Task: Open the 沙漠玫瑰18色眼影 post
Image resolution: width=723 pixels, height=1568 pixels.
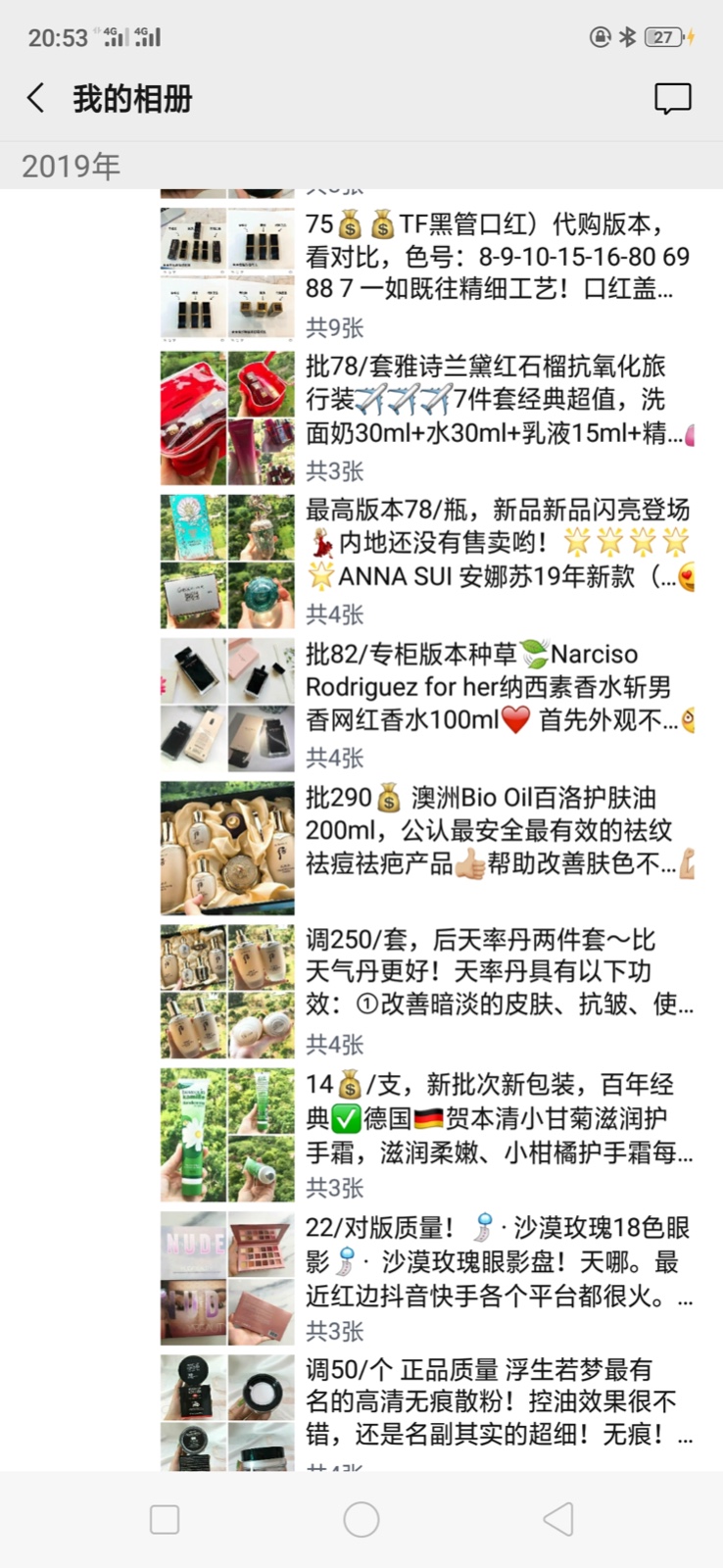Action: (498, 1260)
